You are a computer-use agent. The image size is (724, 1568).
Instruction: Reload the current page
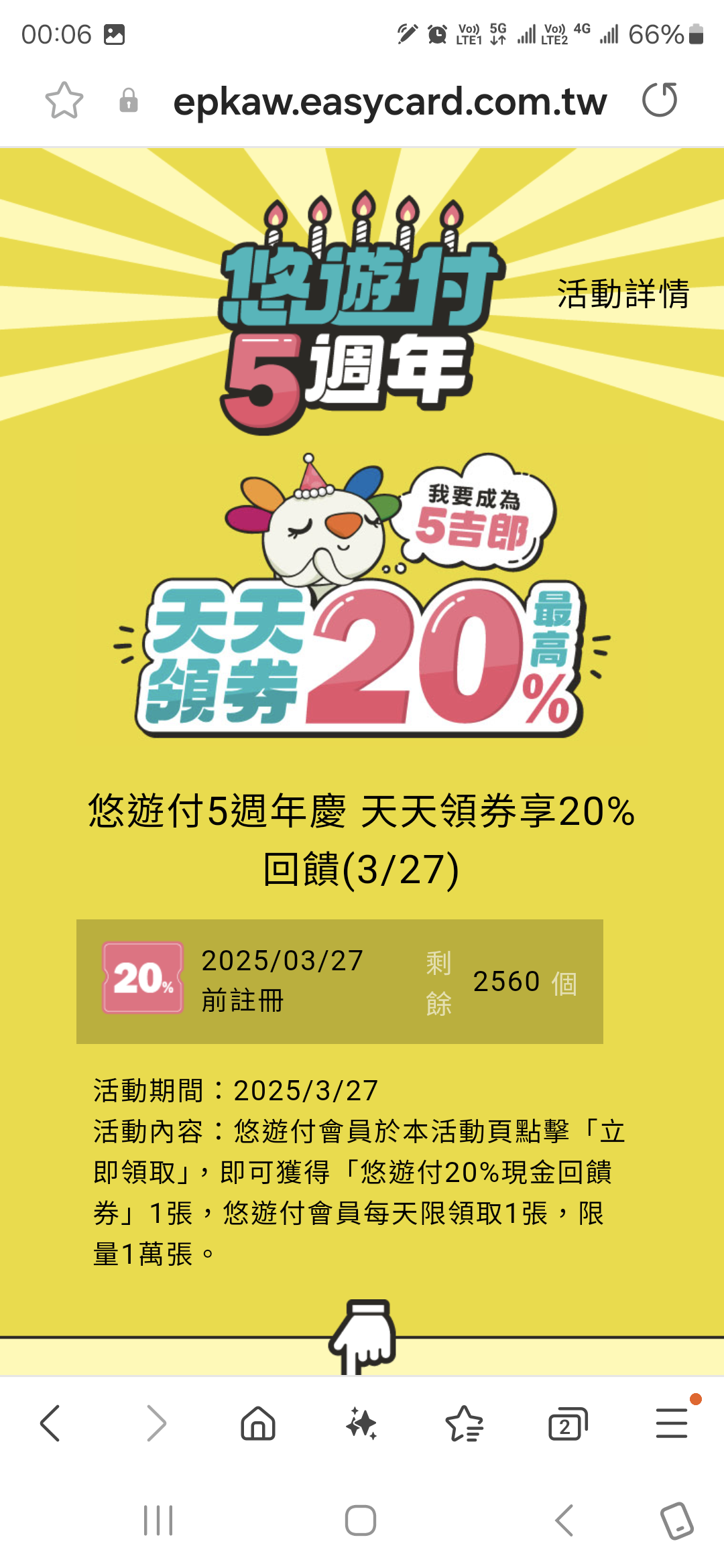pos(660,101)
